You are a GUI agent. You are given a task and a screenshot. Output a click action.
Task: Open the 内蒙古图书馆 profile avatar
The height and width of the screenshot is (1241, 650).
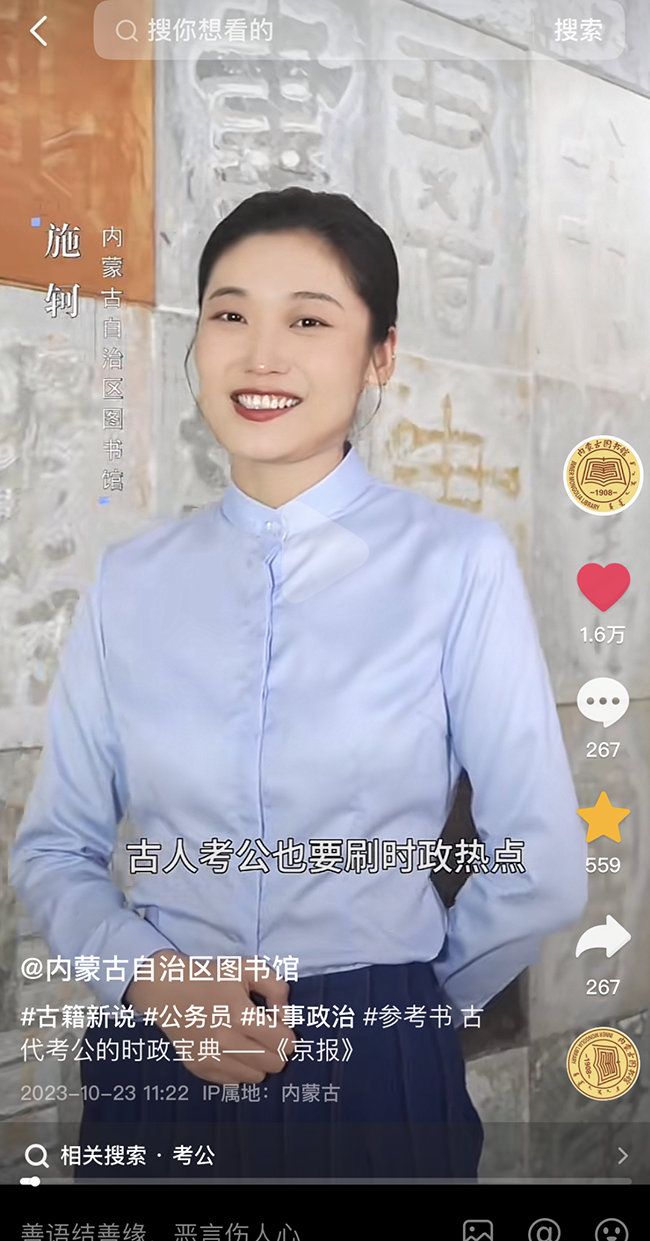pos(602,475)
